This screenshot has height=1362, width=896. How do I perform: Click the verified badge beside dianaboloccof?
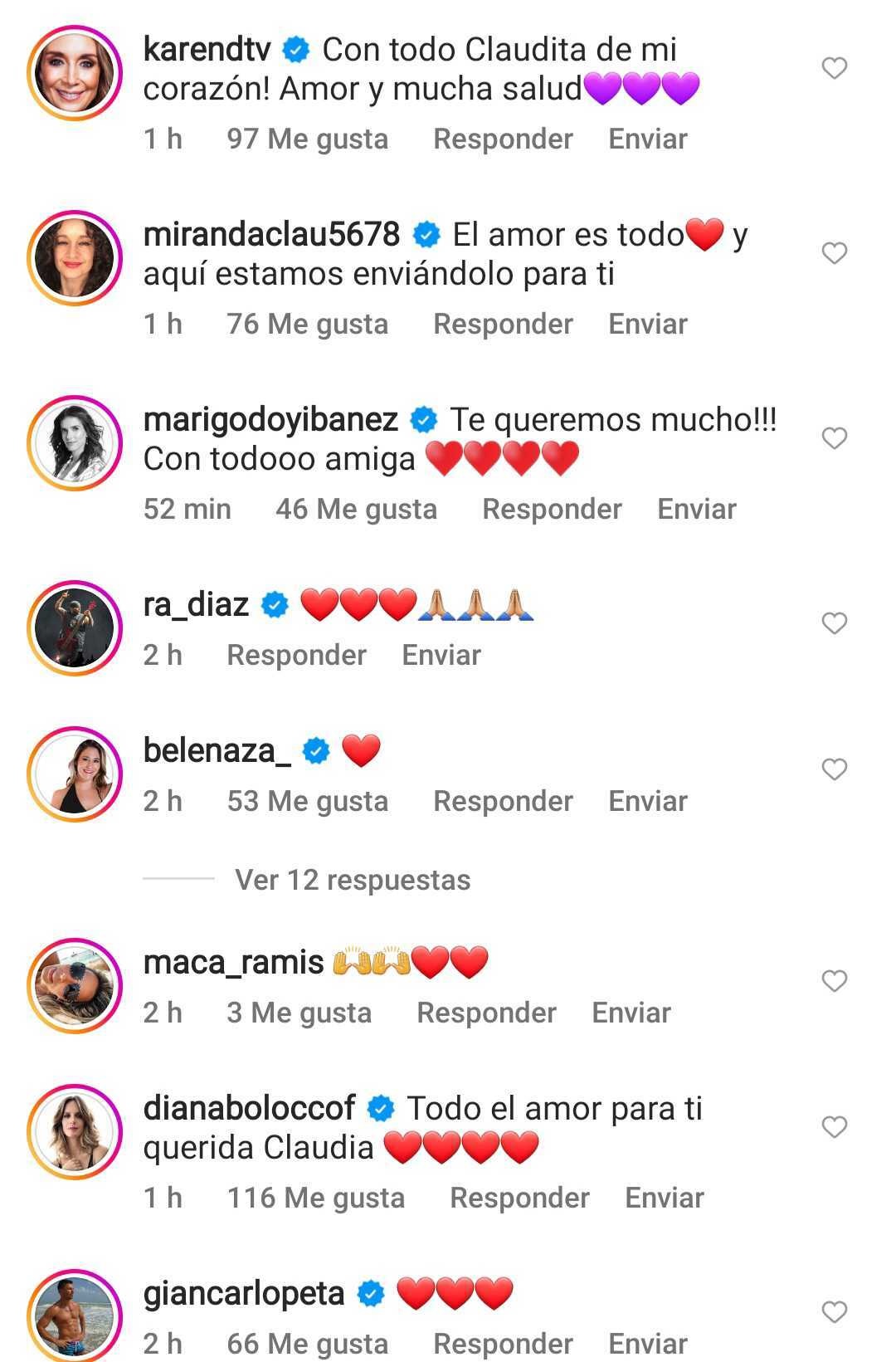coord(378,1107)
